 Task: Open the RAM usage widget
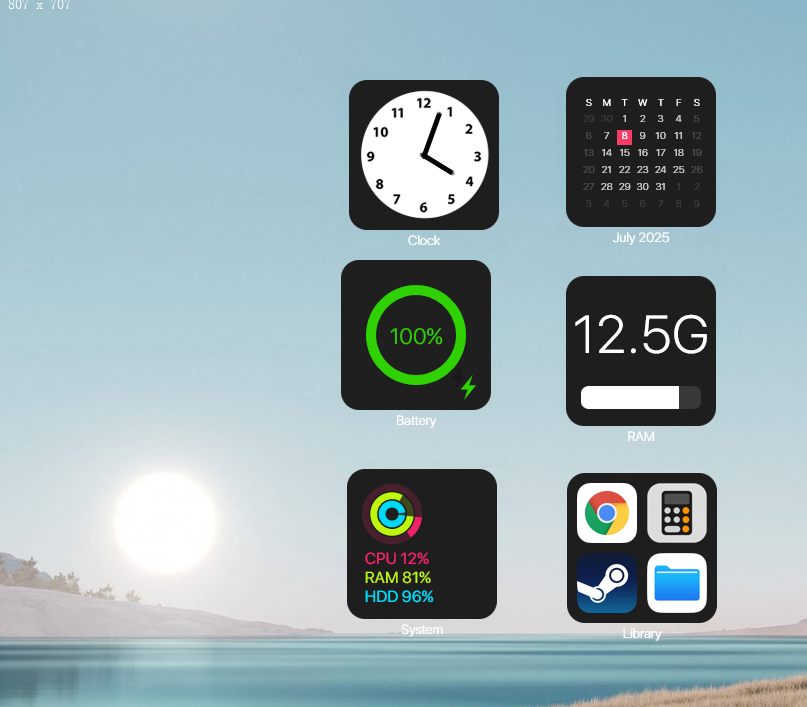pos(641,351)
